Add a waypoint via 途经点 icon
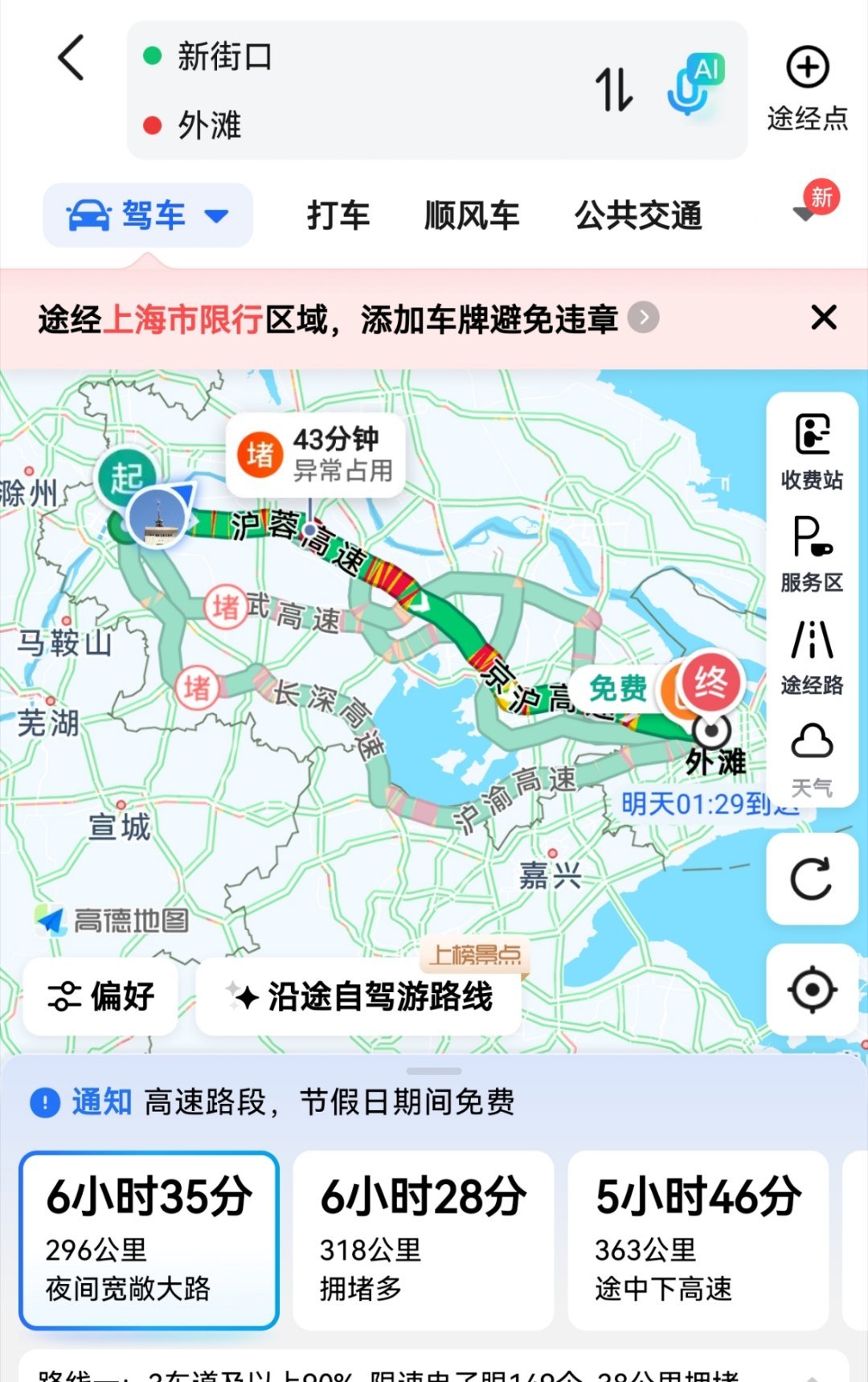 pos(805,84)
